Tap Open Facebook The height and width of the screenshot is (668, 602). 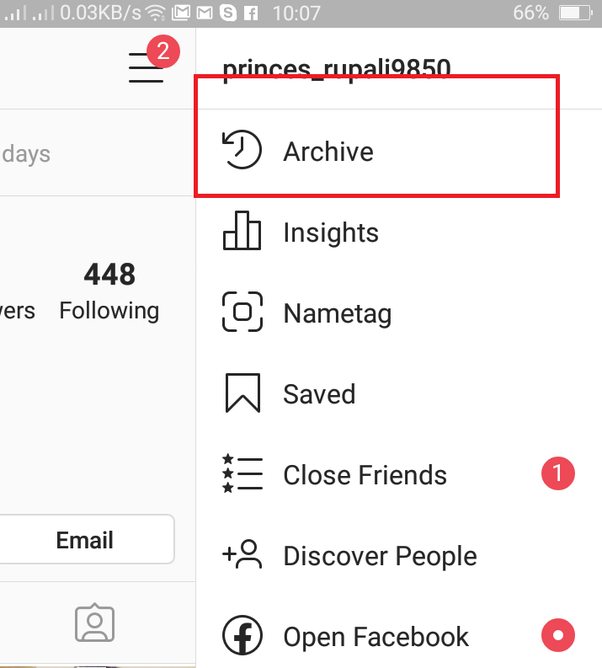click(x=375, y=637)
